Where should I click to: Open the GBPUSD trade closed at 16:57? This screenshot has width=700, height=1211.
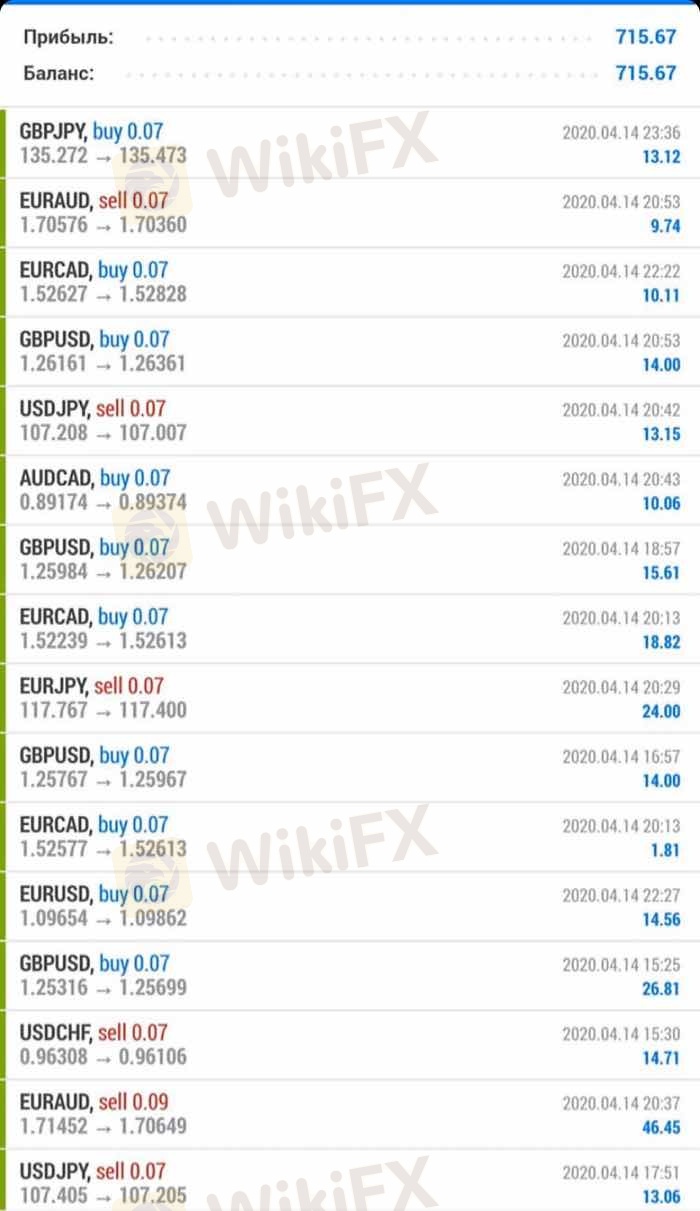click(350, 767)
